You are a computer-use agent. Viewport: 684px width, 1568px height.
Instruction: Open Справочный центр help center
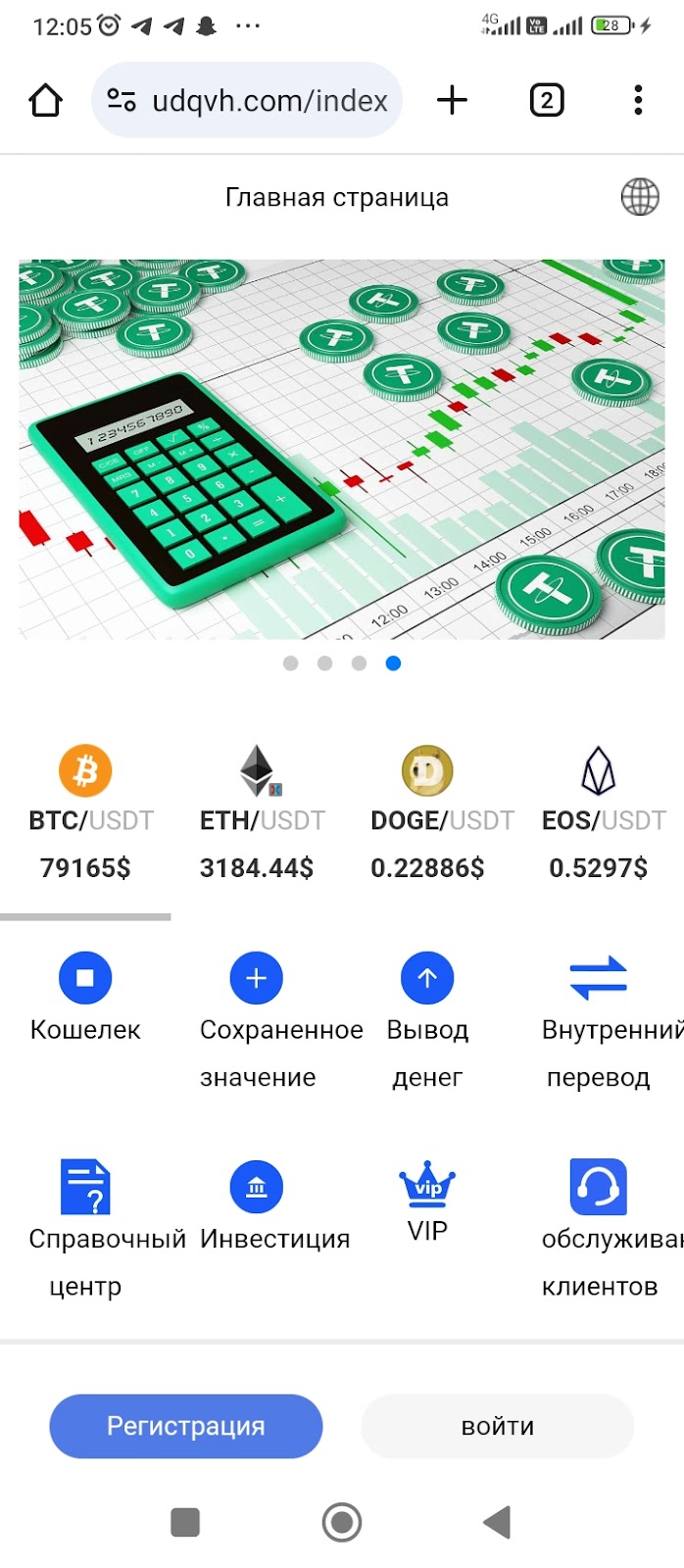coord(85,1223)
